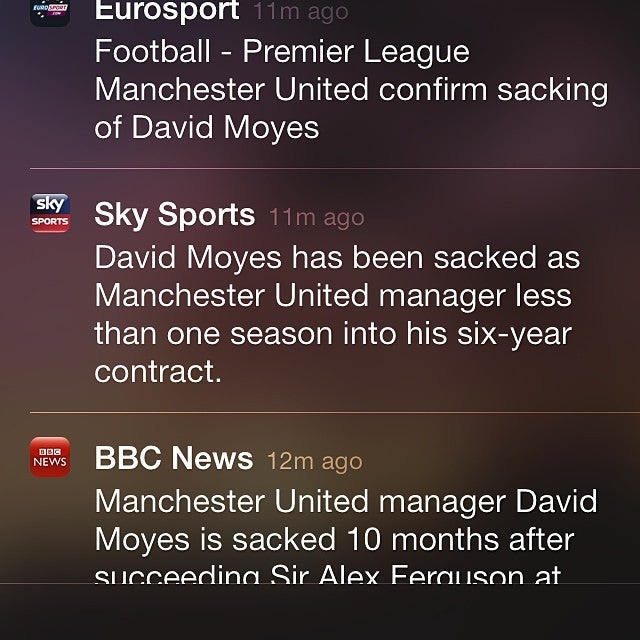Open the Eurosport notification about David Moyes
640x640 pixels.
click(x=320, y=84)
